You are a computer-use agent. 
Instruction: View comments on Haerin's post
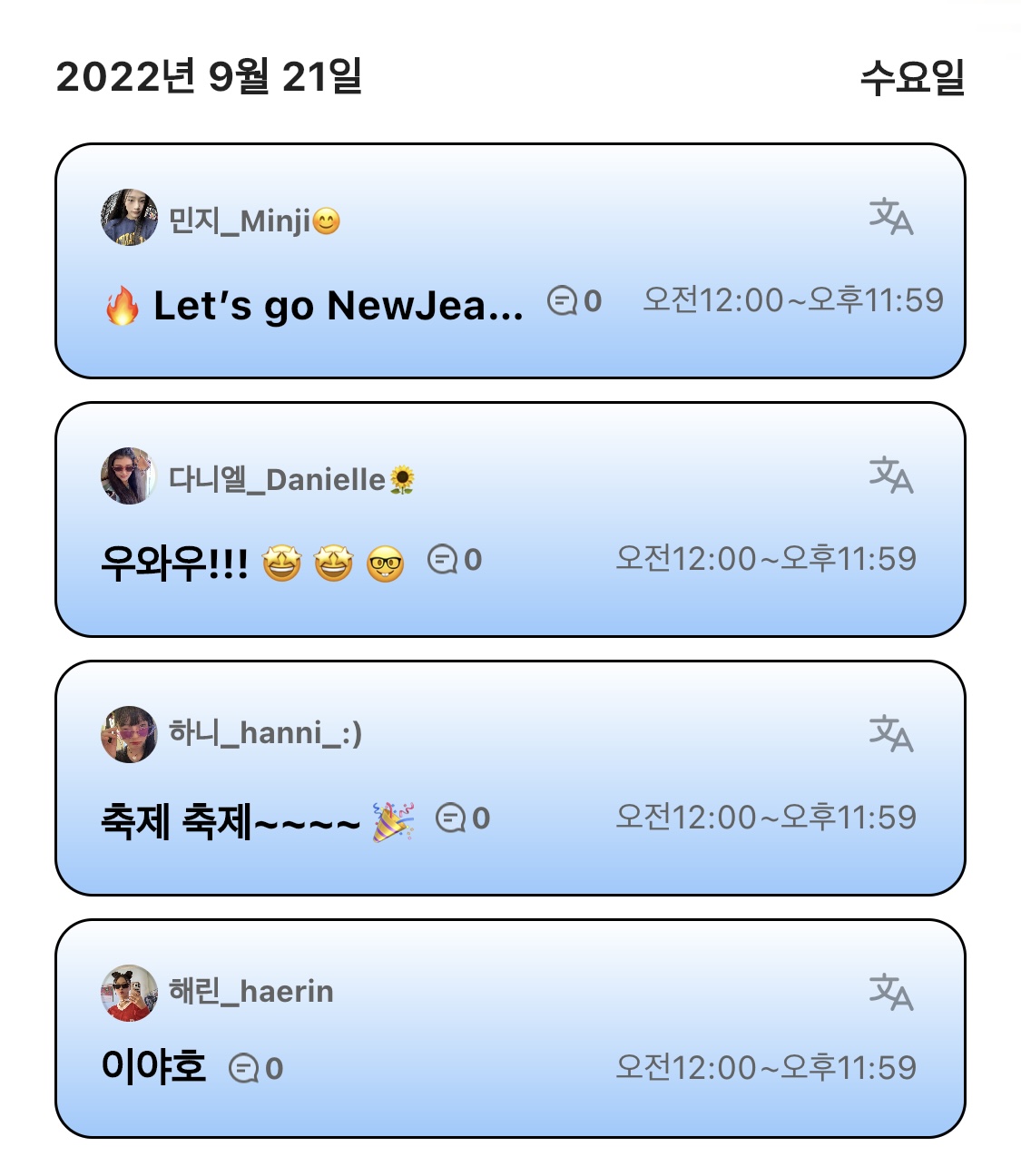255,1069
